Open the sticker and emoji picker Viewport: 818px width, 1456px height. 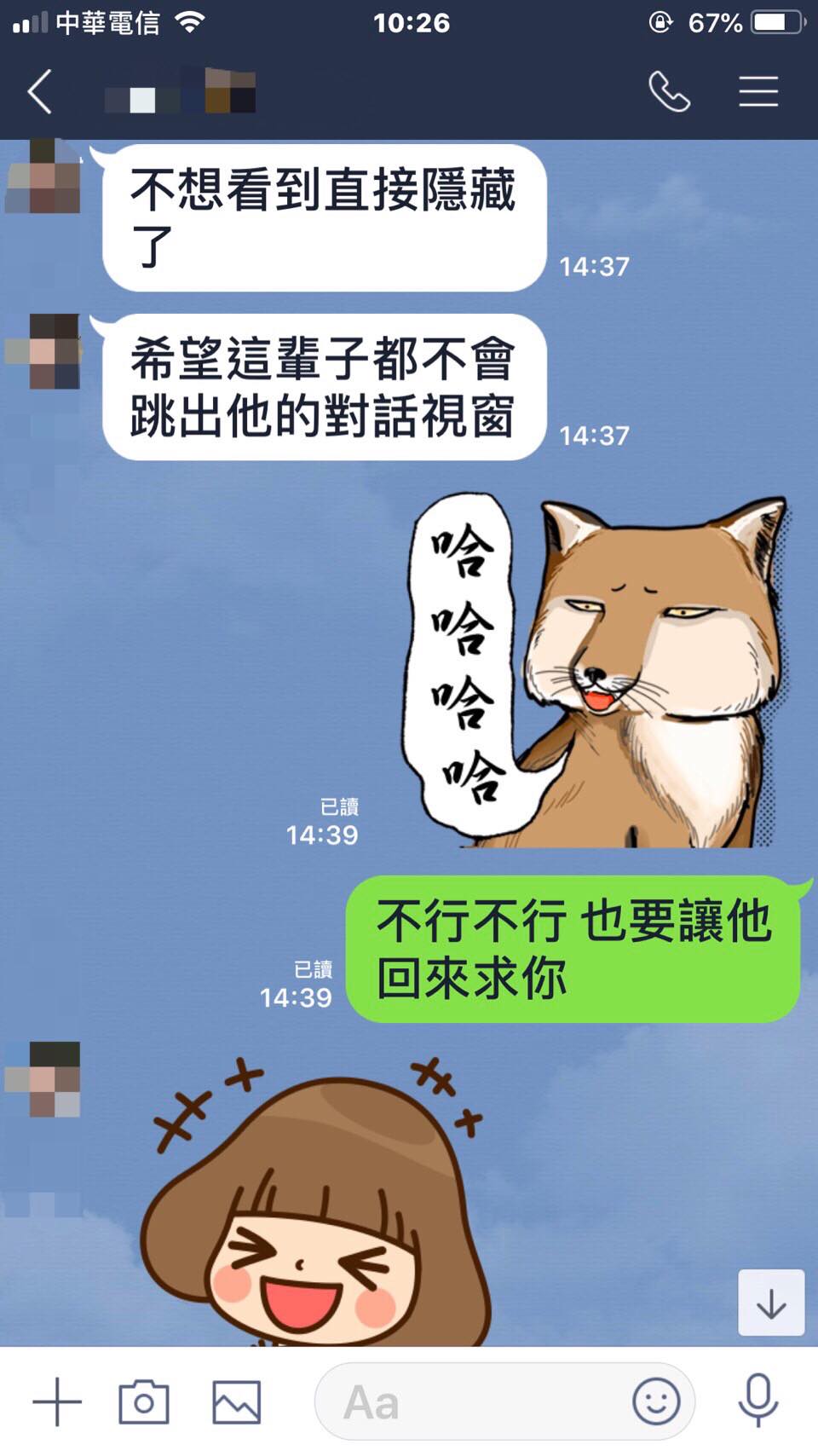point(656,1401)
